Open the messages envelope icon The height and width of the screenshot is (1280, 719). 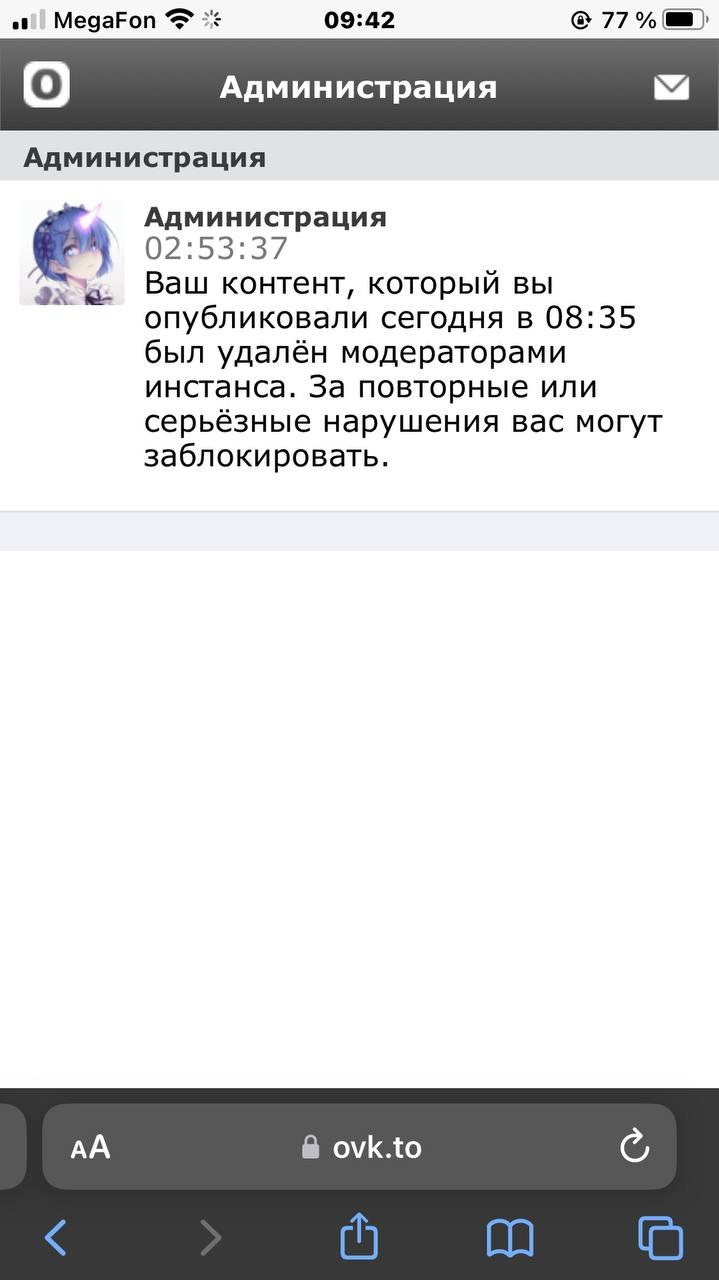[x=671, y=88]
